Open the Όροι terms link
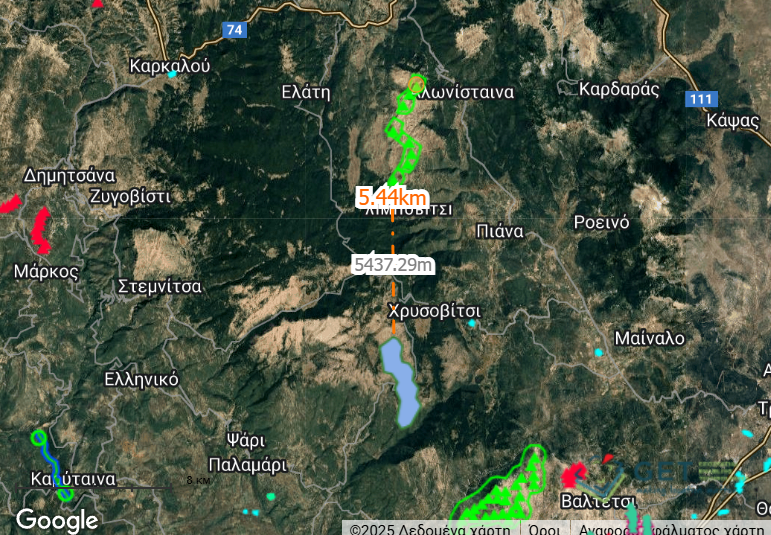 point(544,528)
